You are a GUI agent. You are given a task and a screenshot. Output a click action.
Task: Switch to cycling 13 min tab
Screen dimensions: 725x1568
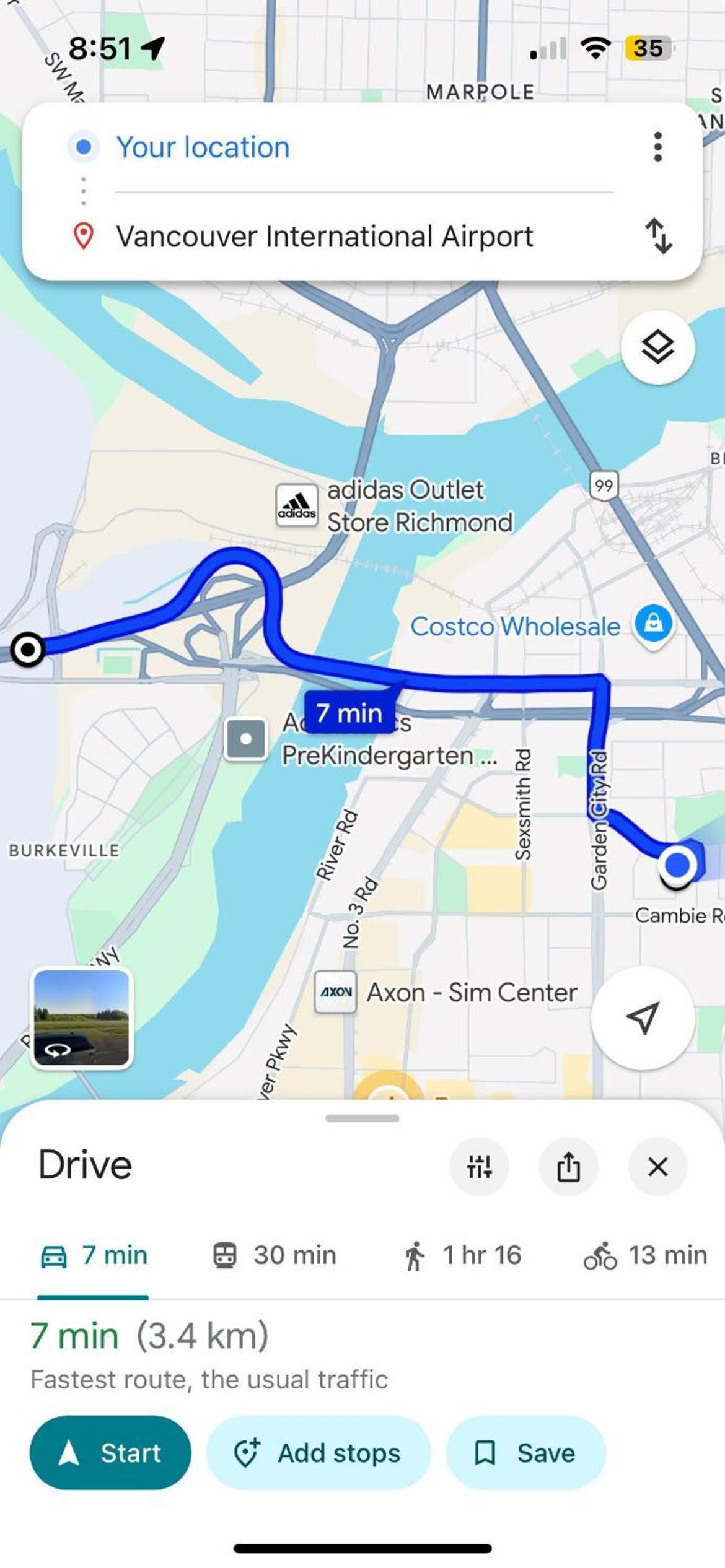644,1256
